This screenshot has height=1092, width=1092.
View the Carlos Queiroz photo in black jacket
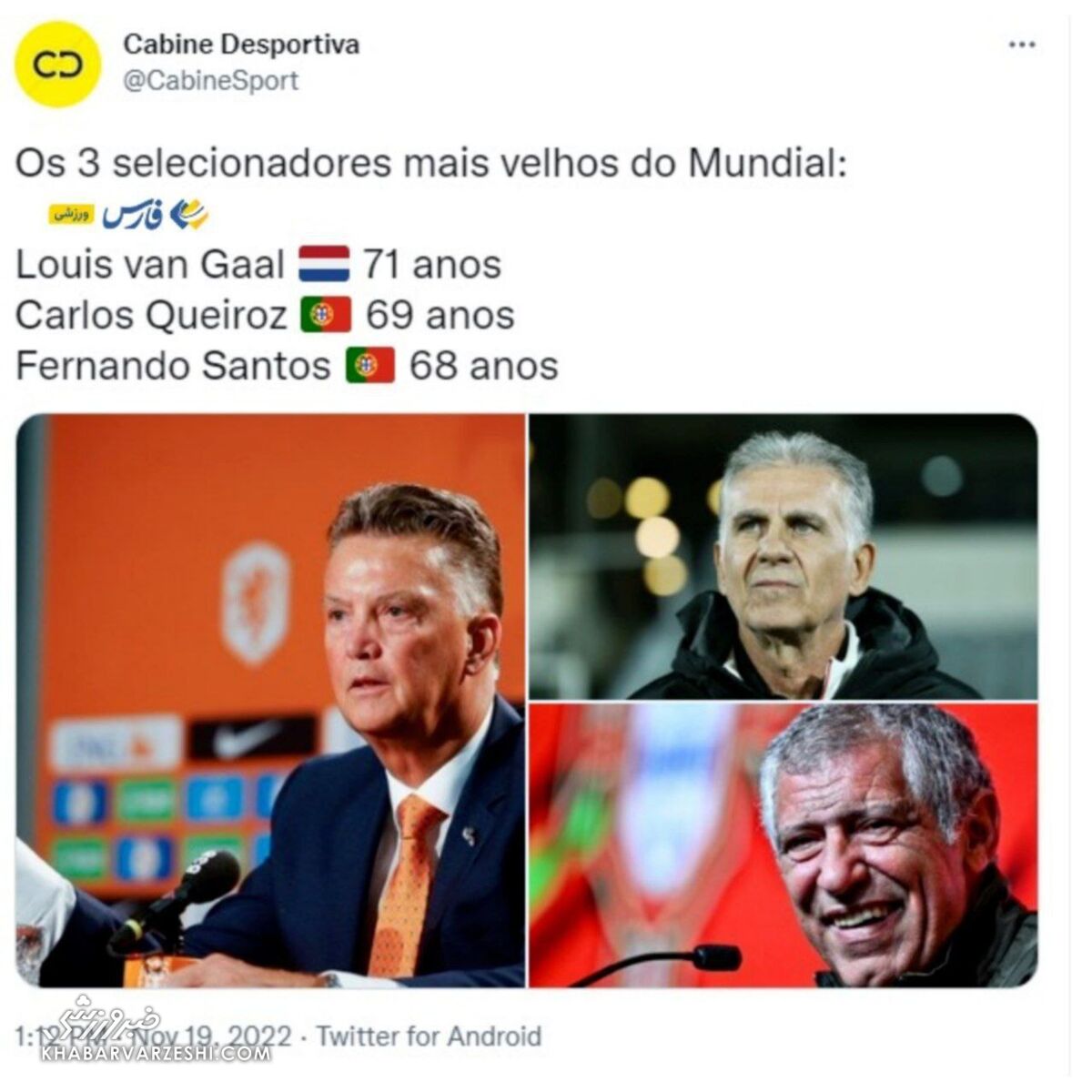point(783,557)
